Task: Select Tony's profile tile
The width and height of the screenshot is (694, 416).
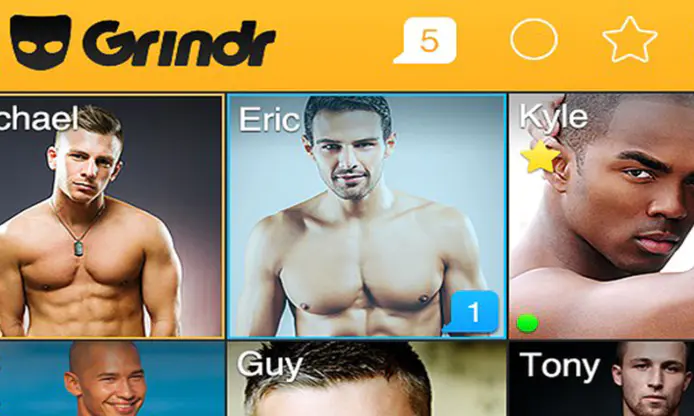Action: click(602, 380)
